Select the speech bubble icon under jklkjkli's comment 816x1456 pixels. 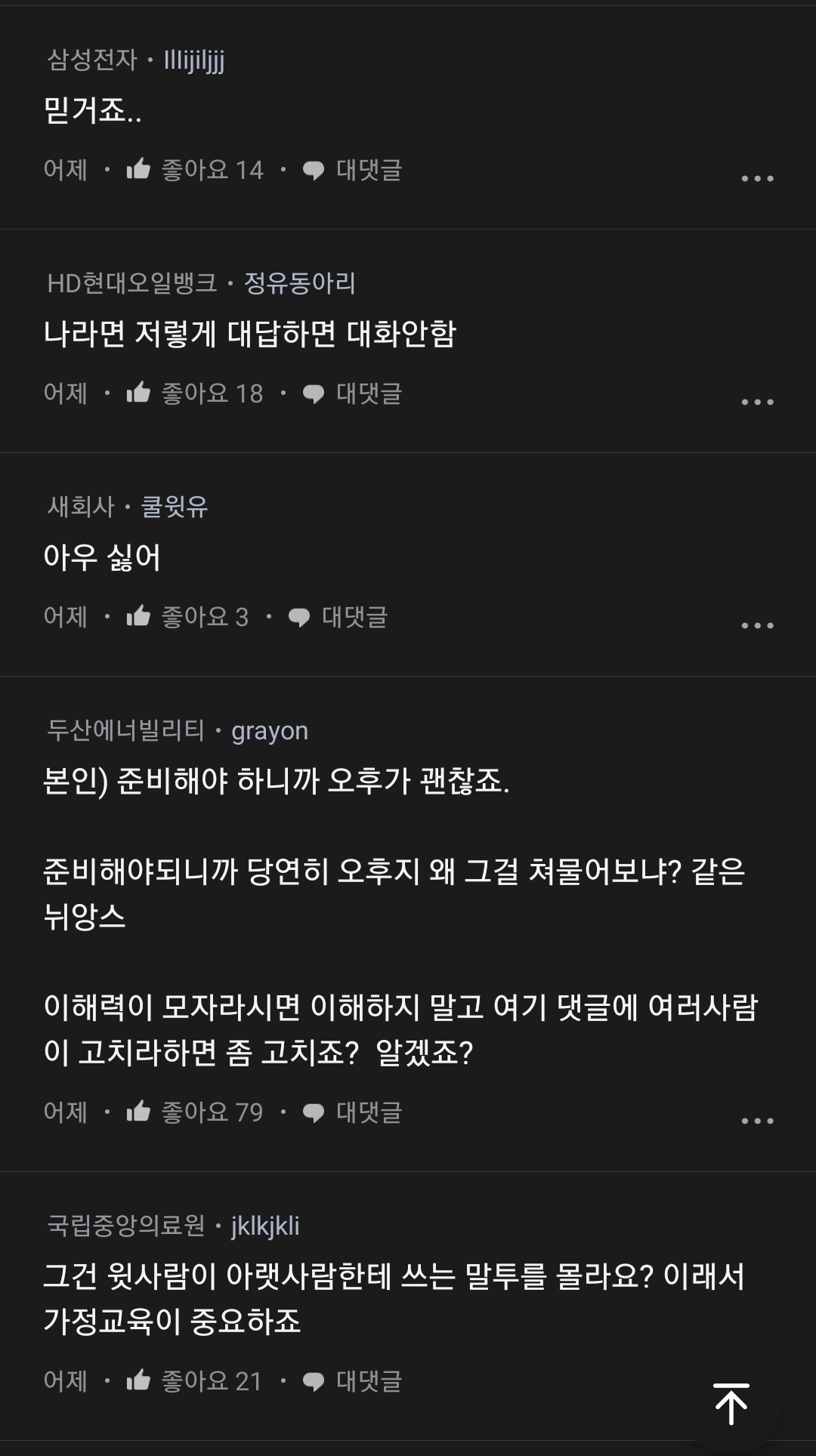pos(313,1382)
